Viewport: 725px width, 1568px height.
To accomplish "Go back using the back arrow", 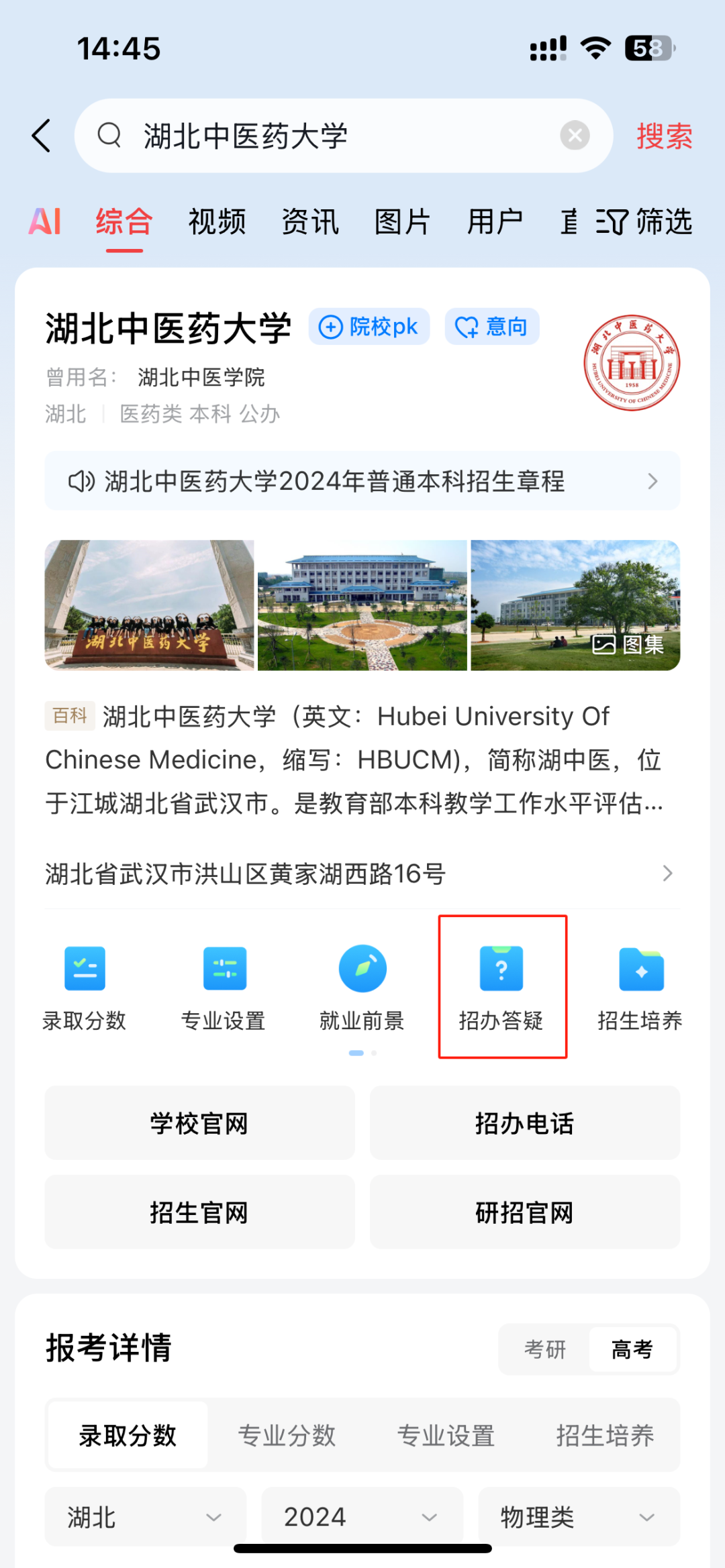I will click(x=42, y=136).
